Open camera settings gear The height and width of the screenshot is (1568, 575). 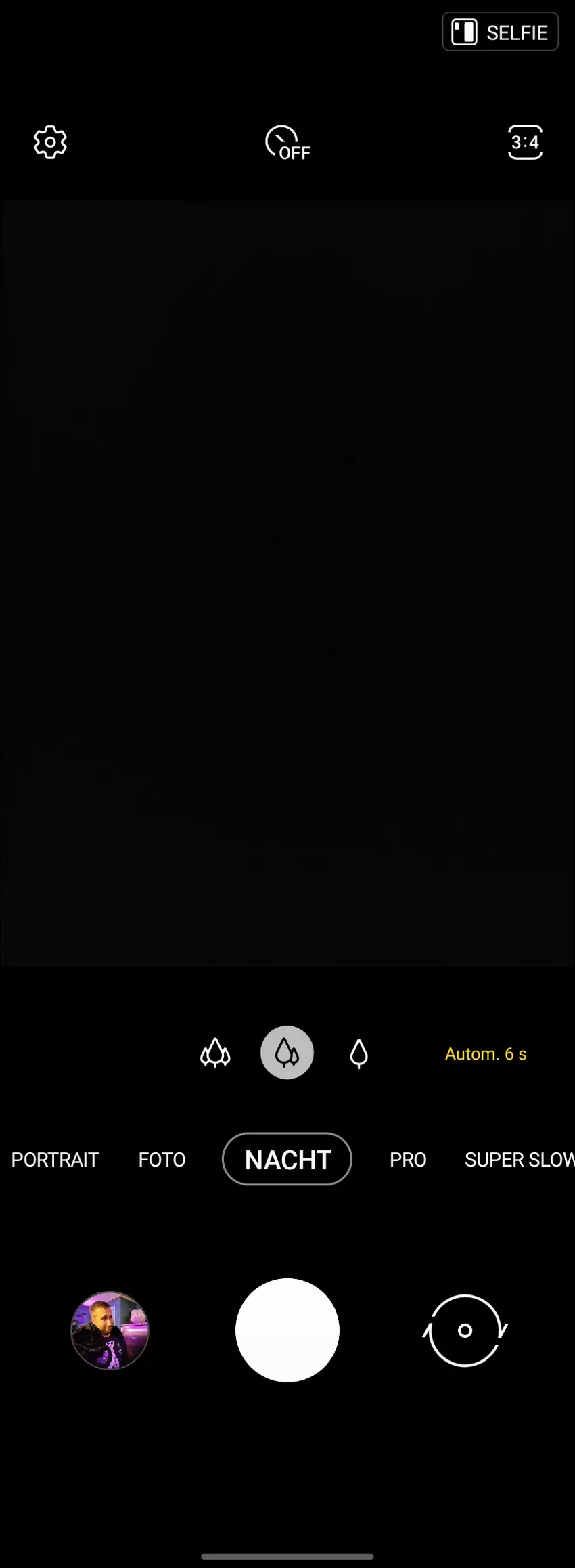[x=51, y=142]
